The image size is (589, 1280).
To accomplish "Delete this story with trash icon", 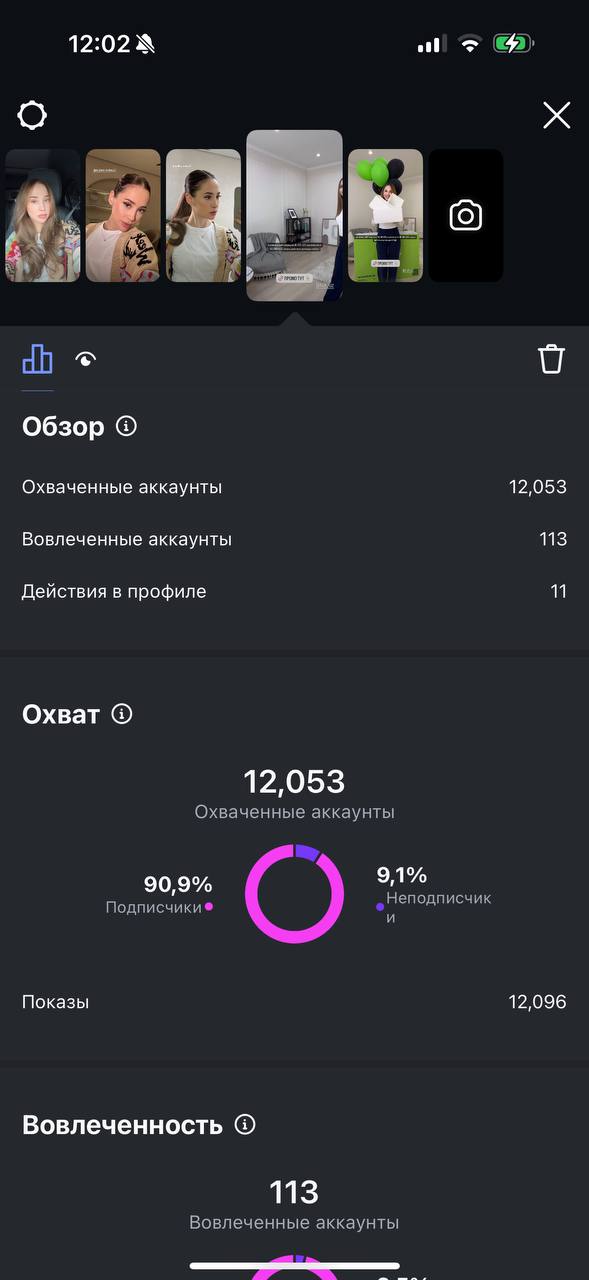I will click(x=552, y=359).
